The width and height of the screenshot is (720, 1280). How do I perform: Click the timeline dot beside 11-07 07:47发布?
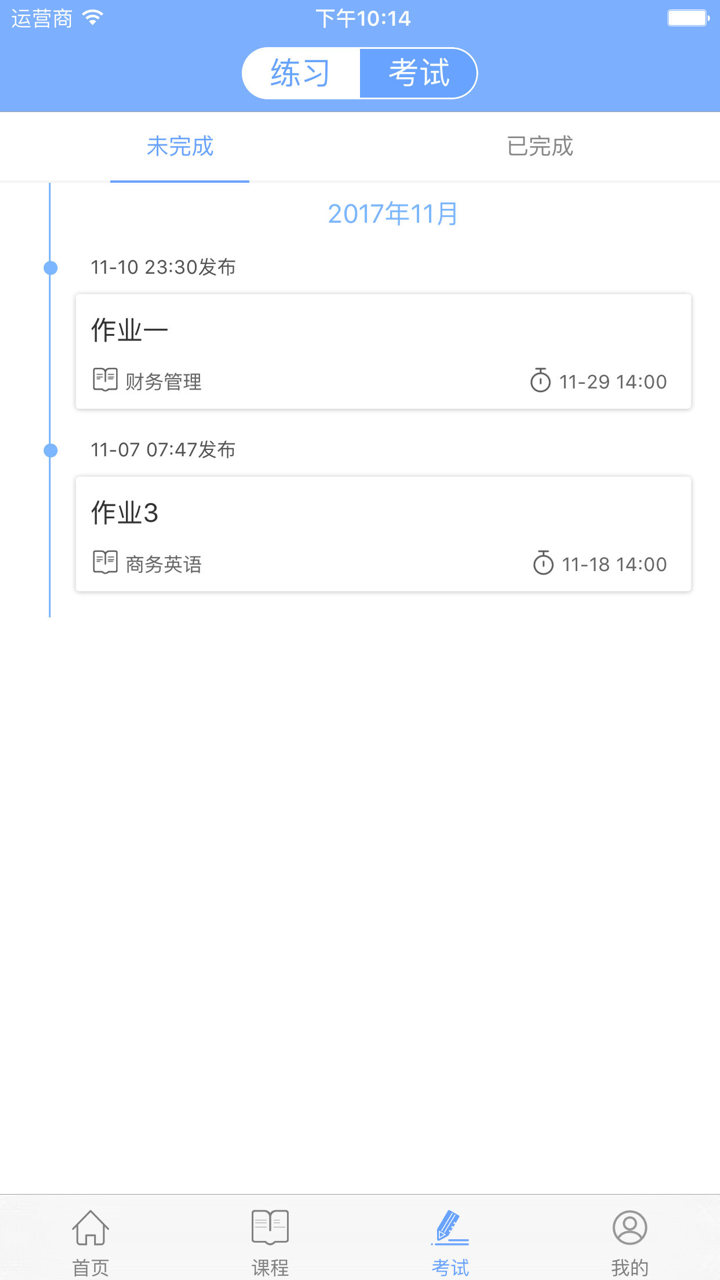pos(49,450)
